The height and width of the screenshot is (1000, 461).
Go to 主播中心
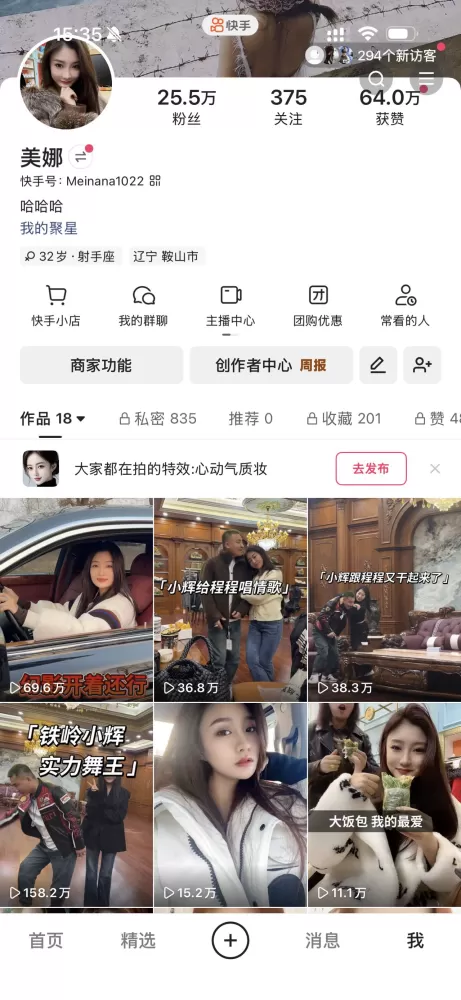pyautogui.click(x=230, y=306)
